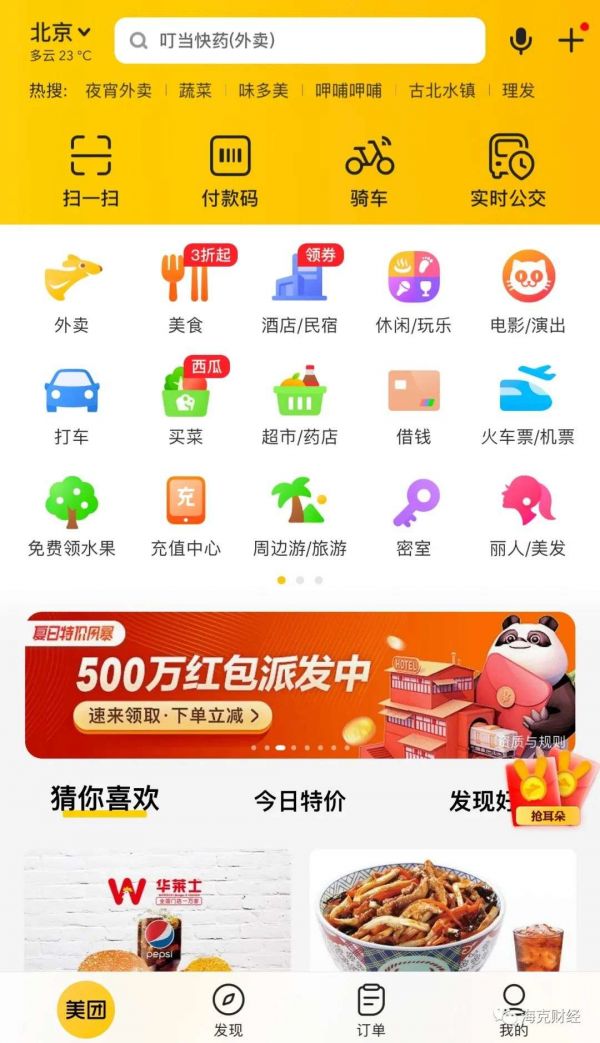
Task: Show the 付款码 payment code
Action: tap(230, 170)
